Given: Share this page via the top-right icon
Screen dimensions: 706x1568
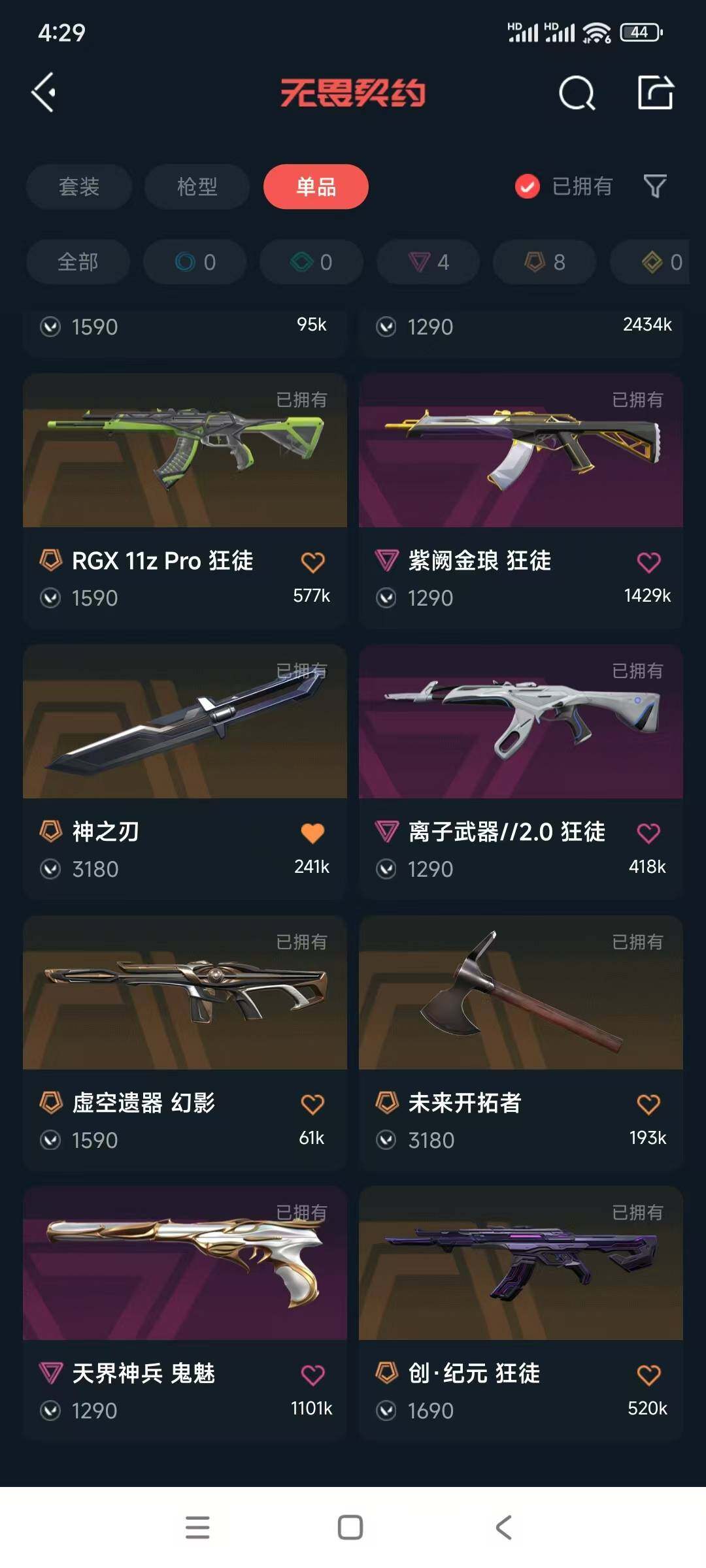Looking at the screenshot, I should 656,92.
